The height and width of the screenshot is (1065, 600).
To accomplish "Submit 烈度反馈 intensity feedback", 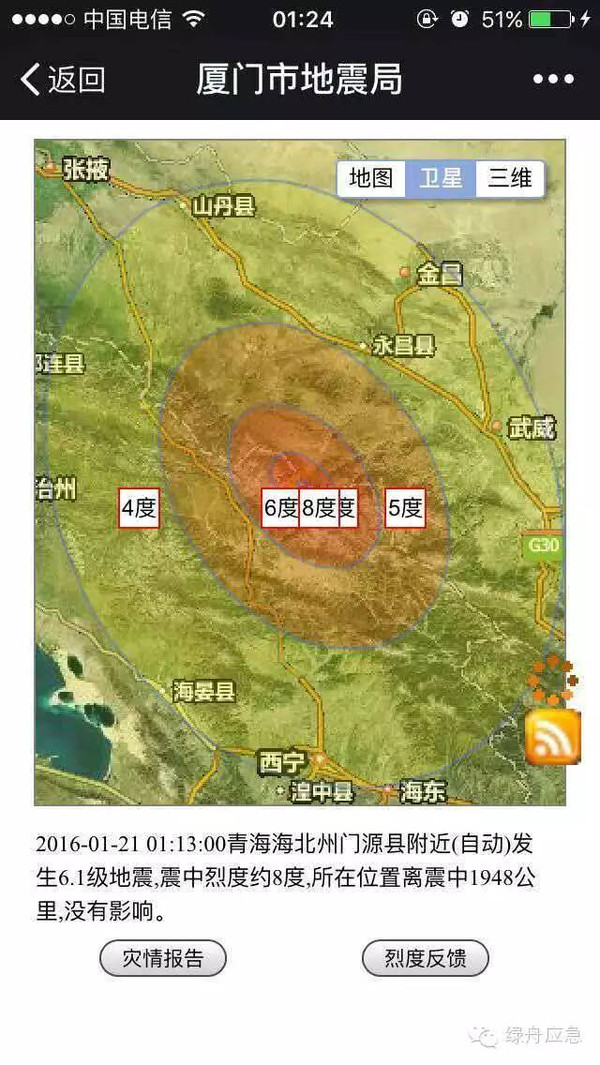I will [425, 958].
